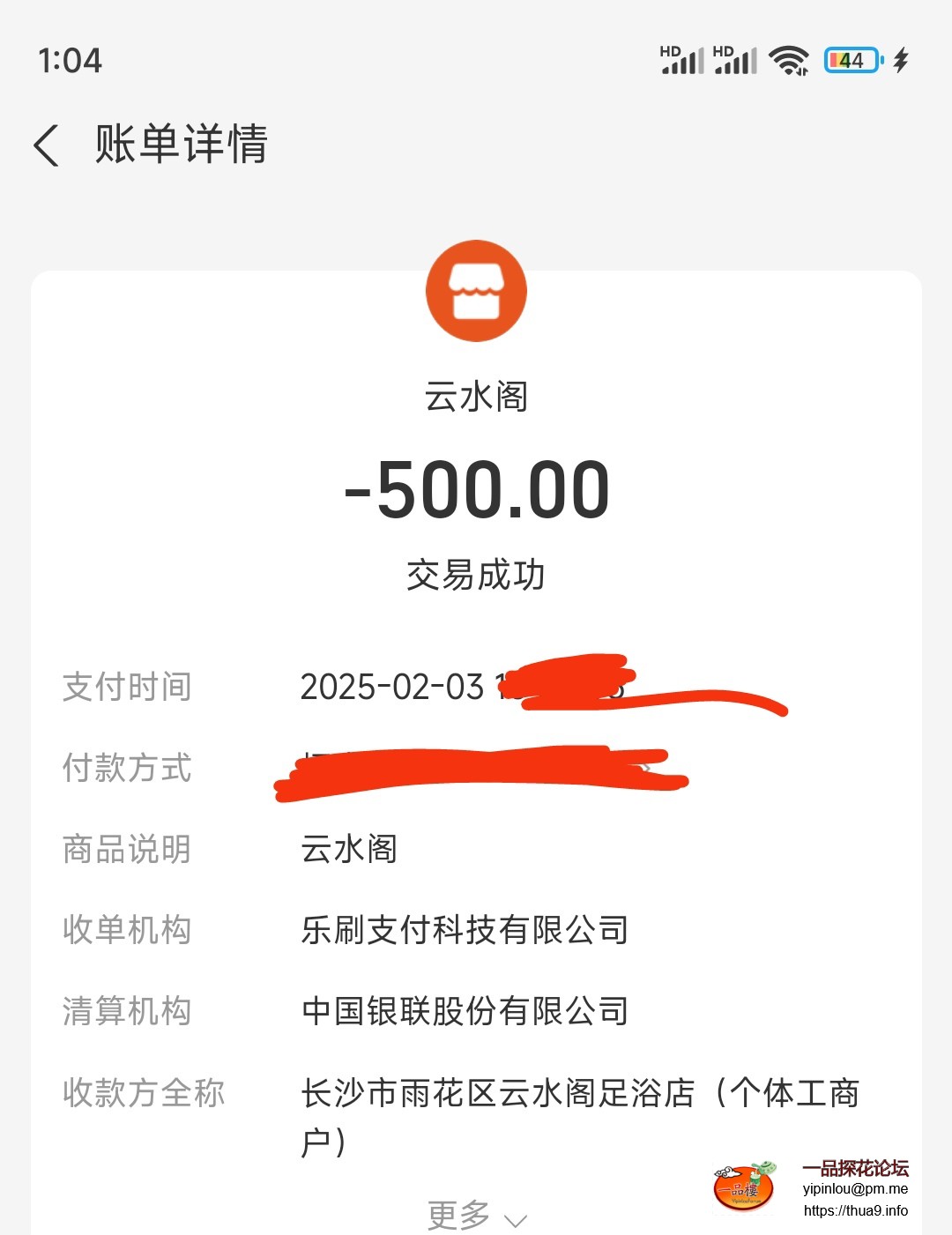Go back from the 账单详情 page
Viewport: 952px width, 1235px height.
coord(48,145)
